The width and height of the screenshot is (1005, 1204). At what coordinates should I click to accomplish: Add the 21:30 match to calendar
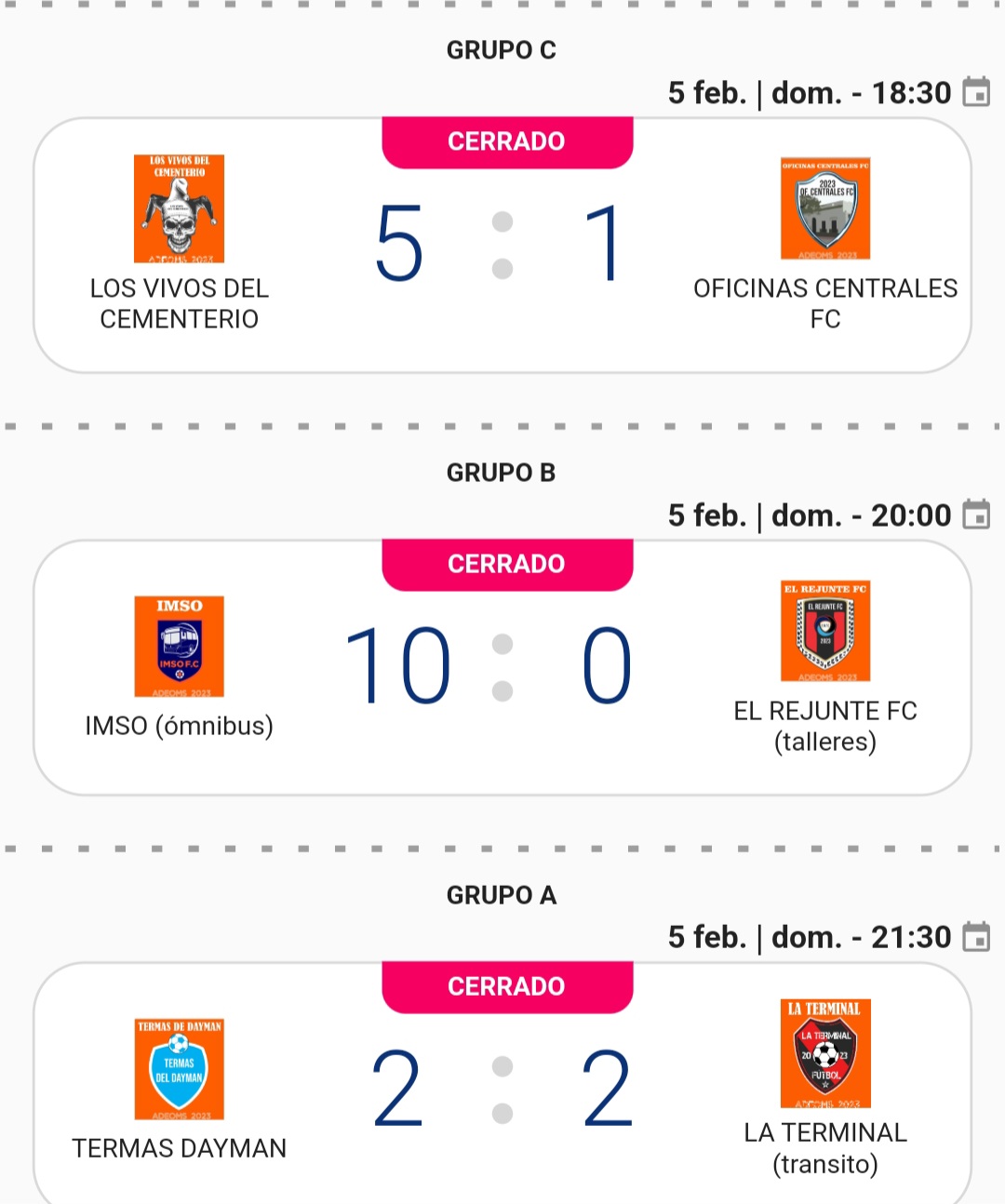tap(975, 937)
